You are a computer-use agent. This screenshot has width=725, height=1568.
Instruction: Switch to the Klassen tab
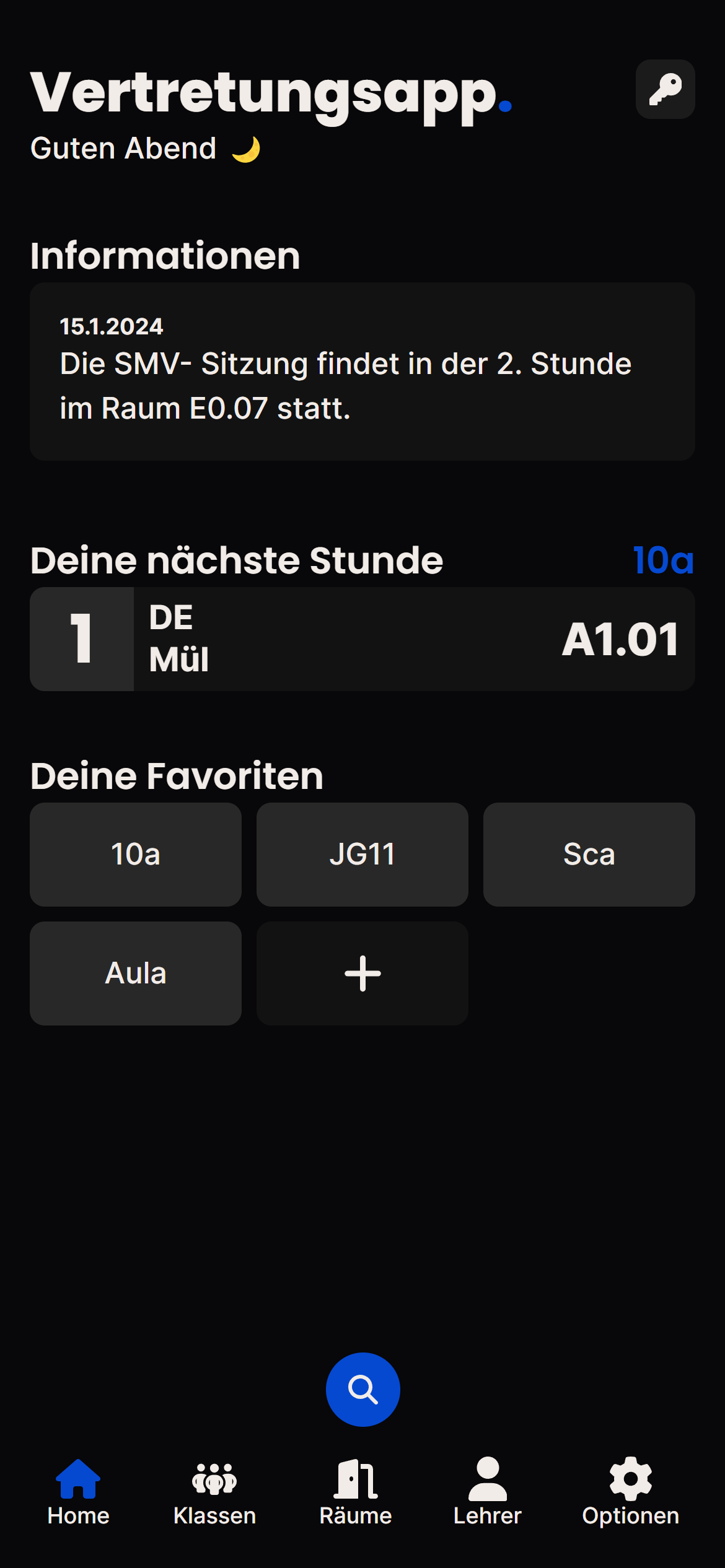pos(214,1492)
